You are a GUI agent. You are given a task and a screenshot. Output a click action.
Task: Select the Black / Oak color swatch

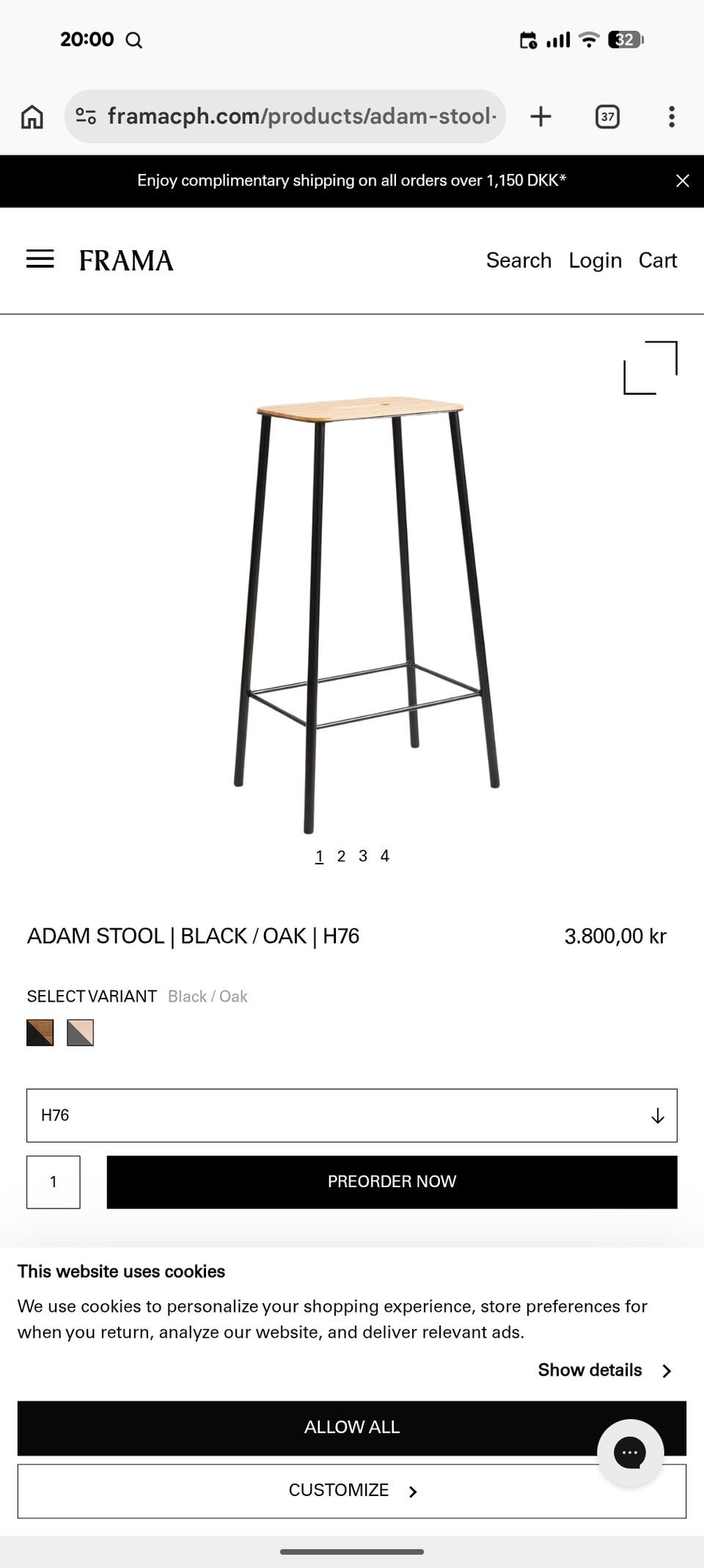pyautogui.click(x=40, y=1032)
